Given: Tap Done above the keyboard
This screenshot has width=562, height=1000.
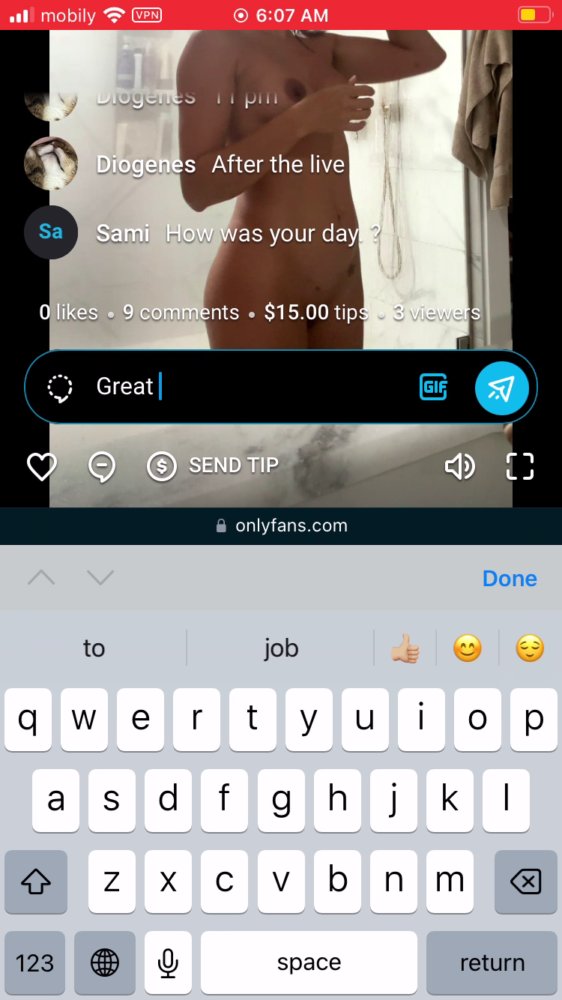Looking at the screenshot, I should point(509,578).
